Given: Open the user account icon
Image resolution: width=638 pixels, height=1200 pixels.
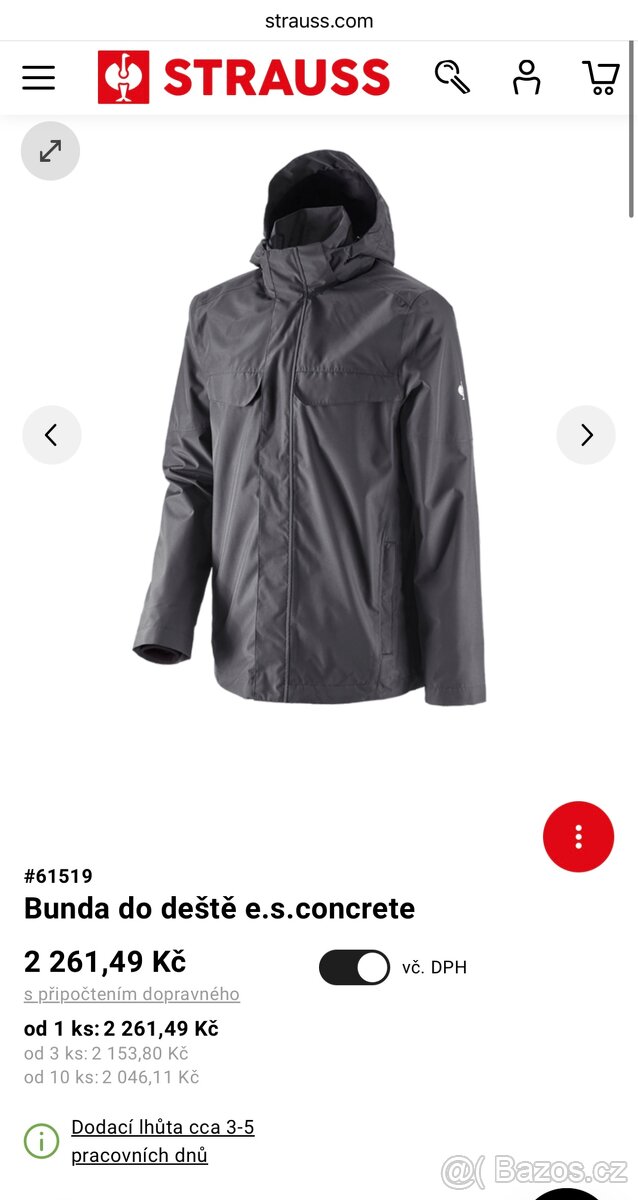Looking at the screenshot, I should 526,77.
